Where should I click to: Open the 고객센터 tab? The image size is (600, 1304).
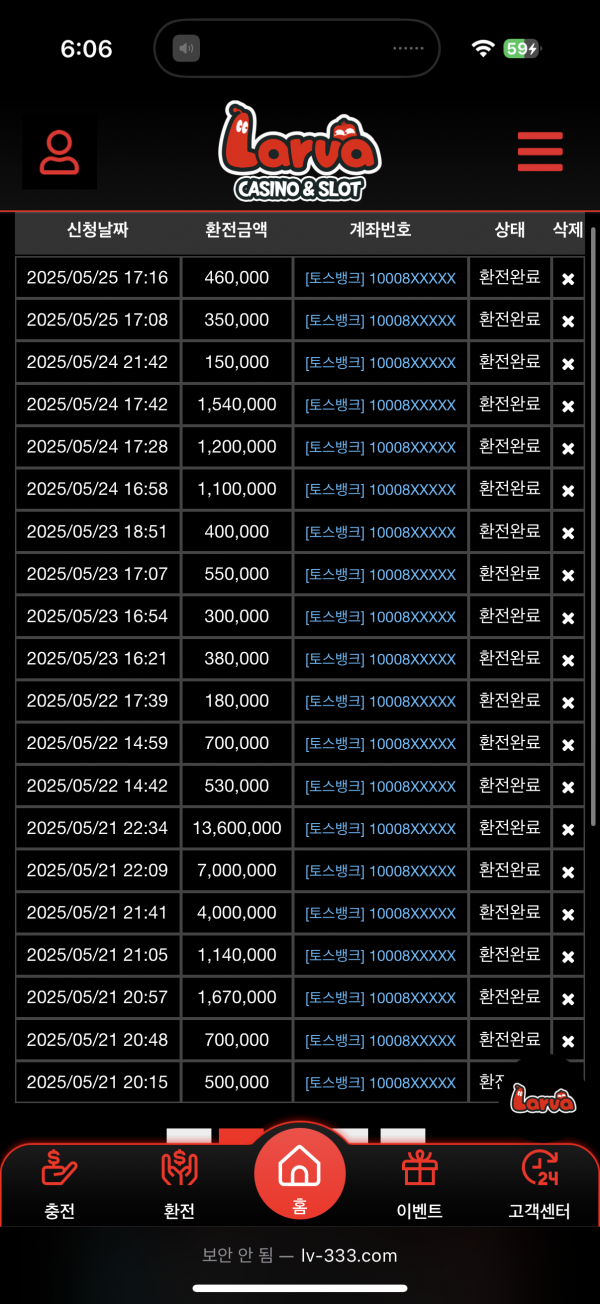(539, 1186)
